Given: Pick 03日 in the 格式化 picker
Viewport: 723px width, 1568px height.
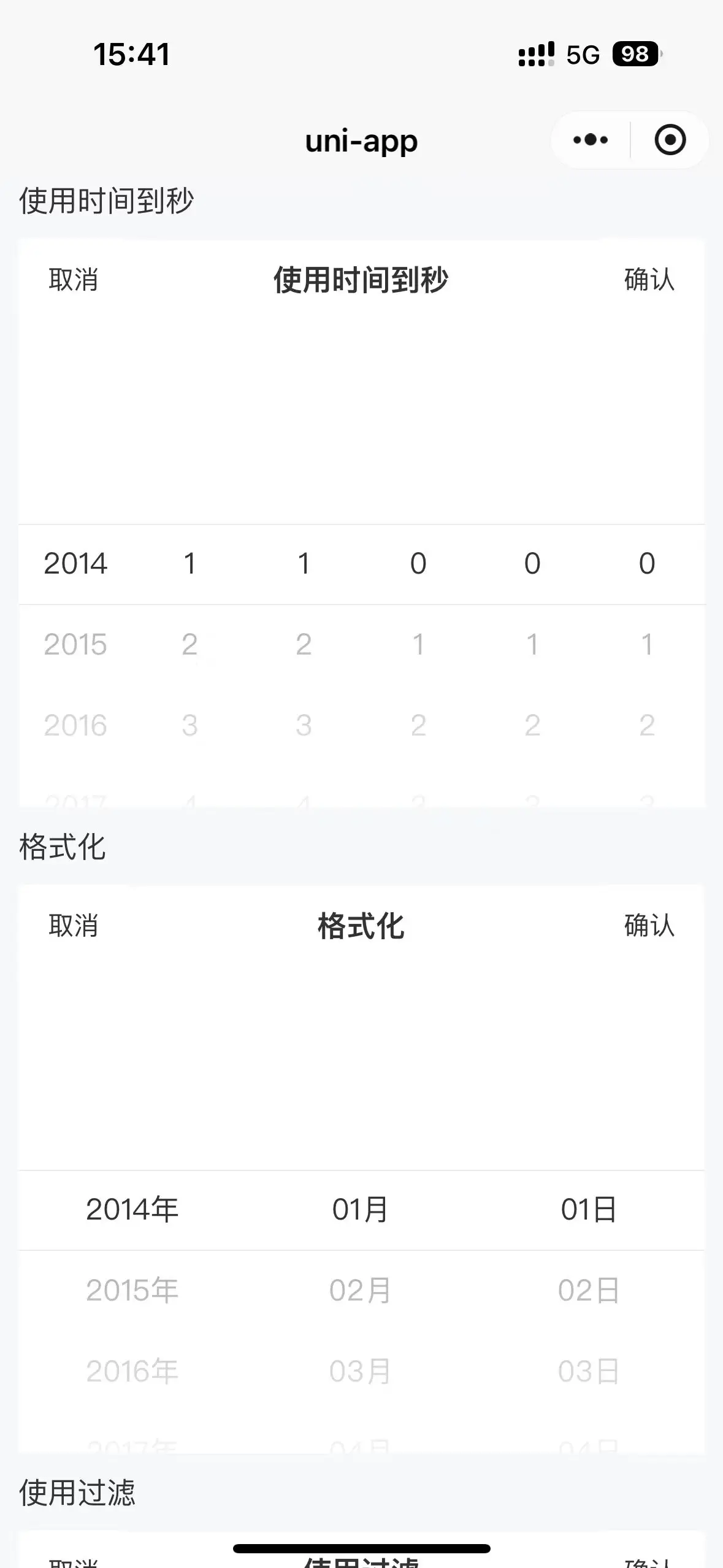Looking at the screenshot, I should click(x=588, y=1371).
